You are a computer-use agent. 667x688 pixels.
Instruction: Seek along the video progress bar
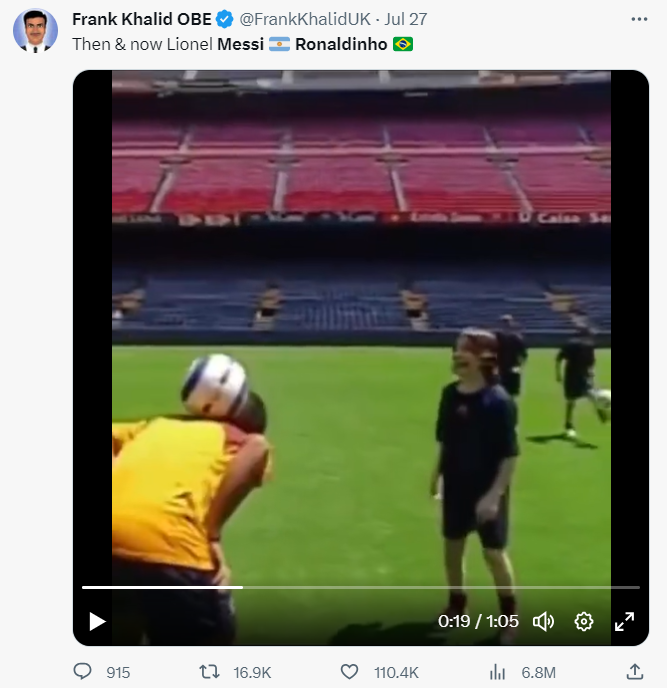[x=361, y=587]
